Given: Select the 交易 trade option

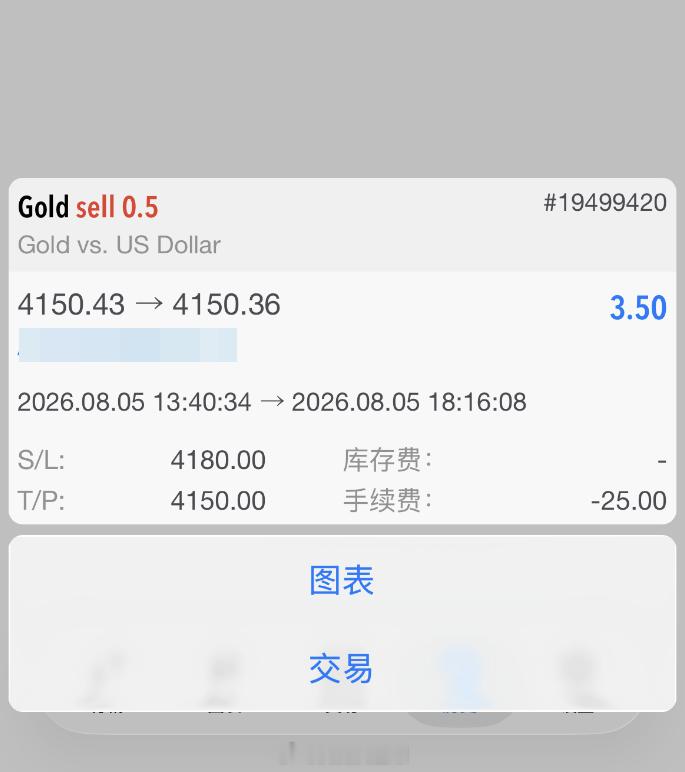Looking at the screenshot, I should [342, 668].
